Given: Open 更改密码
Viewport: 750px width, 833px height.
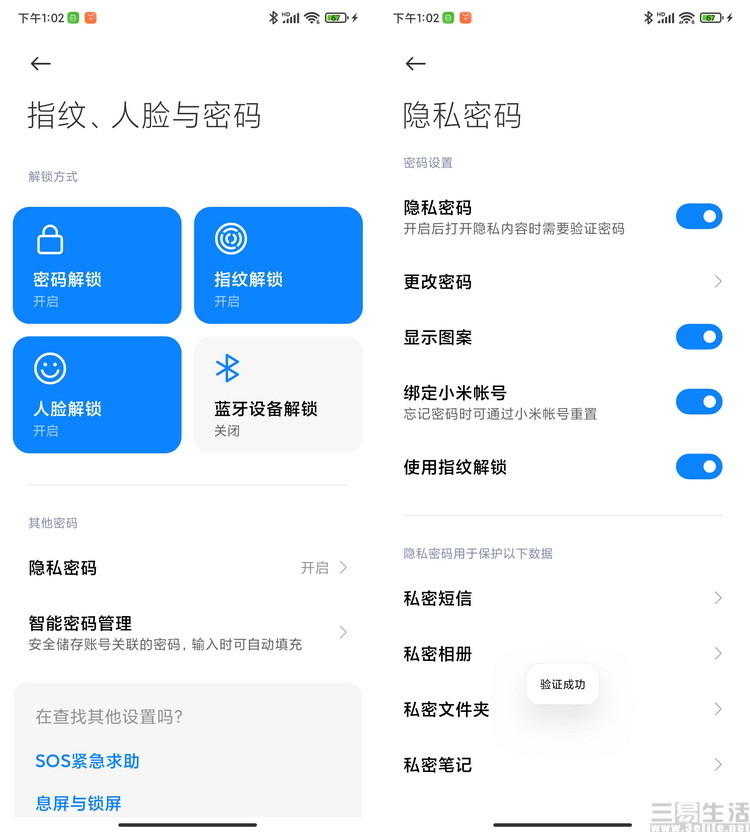Looking at the screenshot, I should 562,282.
